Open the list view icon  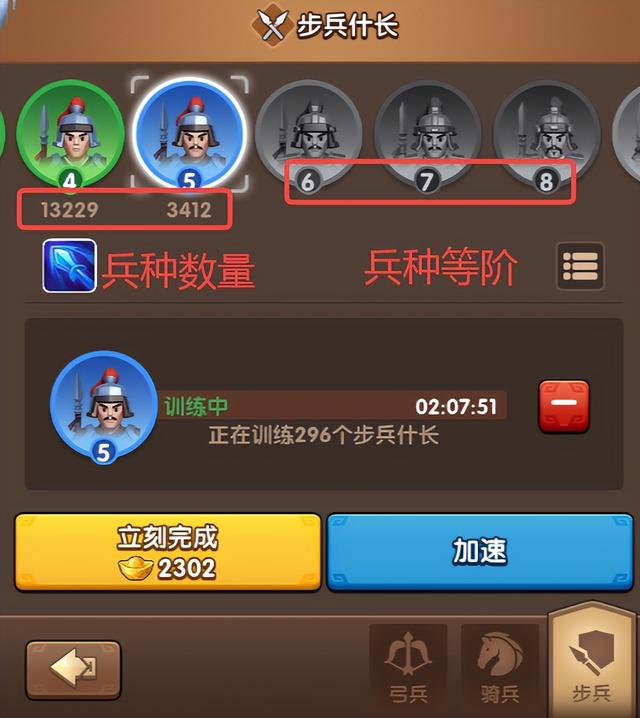click(x=580, y=266)
